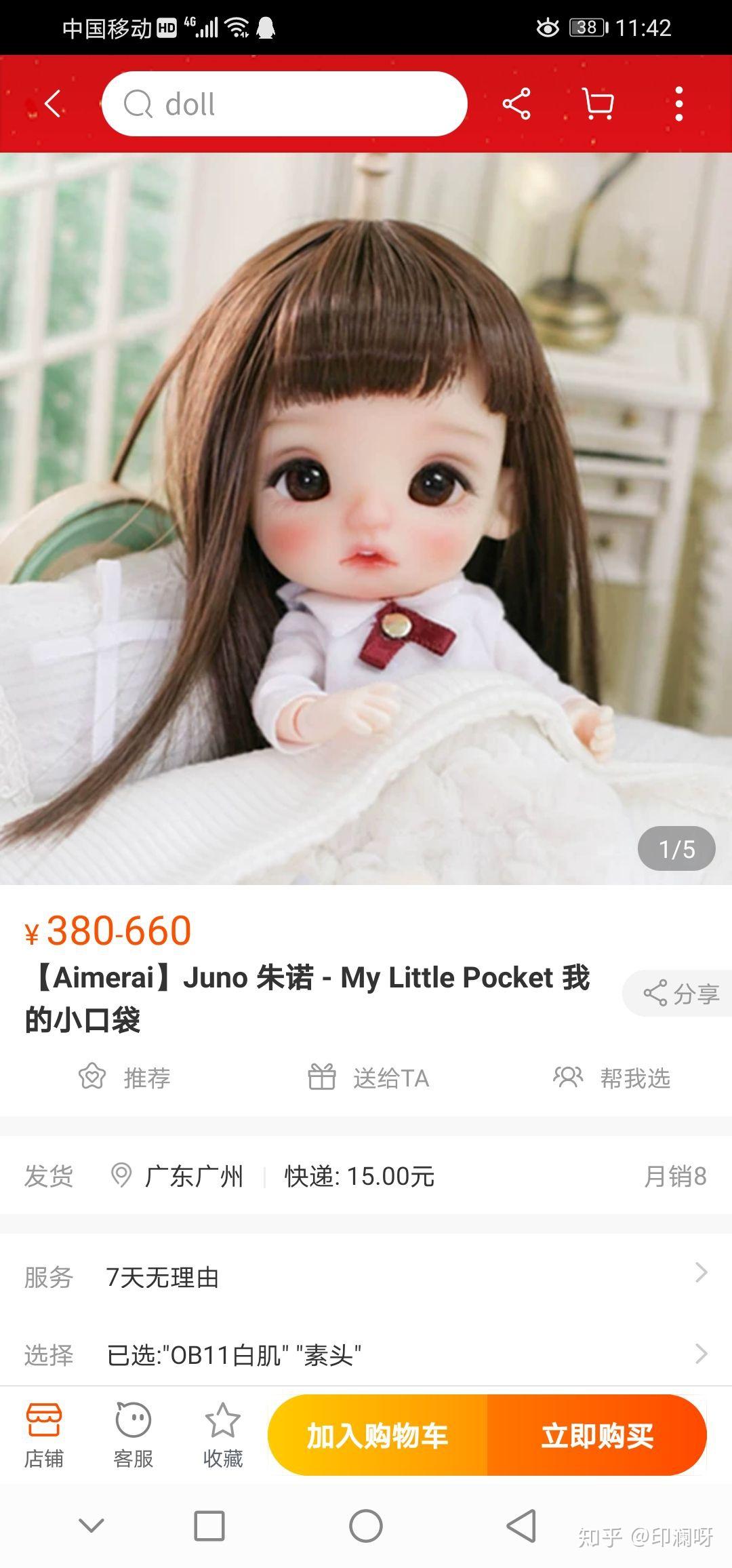Tap the system home button
Screen dimensions: 732x1568
coord(366,1527)
